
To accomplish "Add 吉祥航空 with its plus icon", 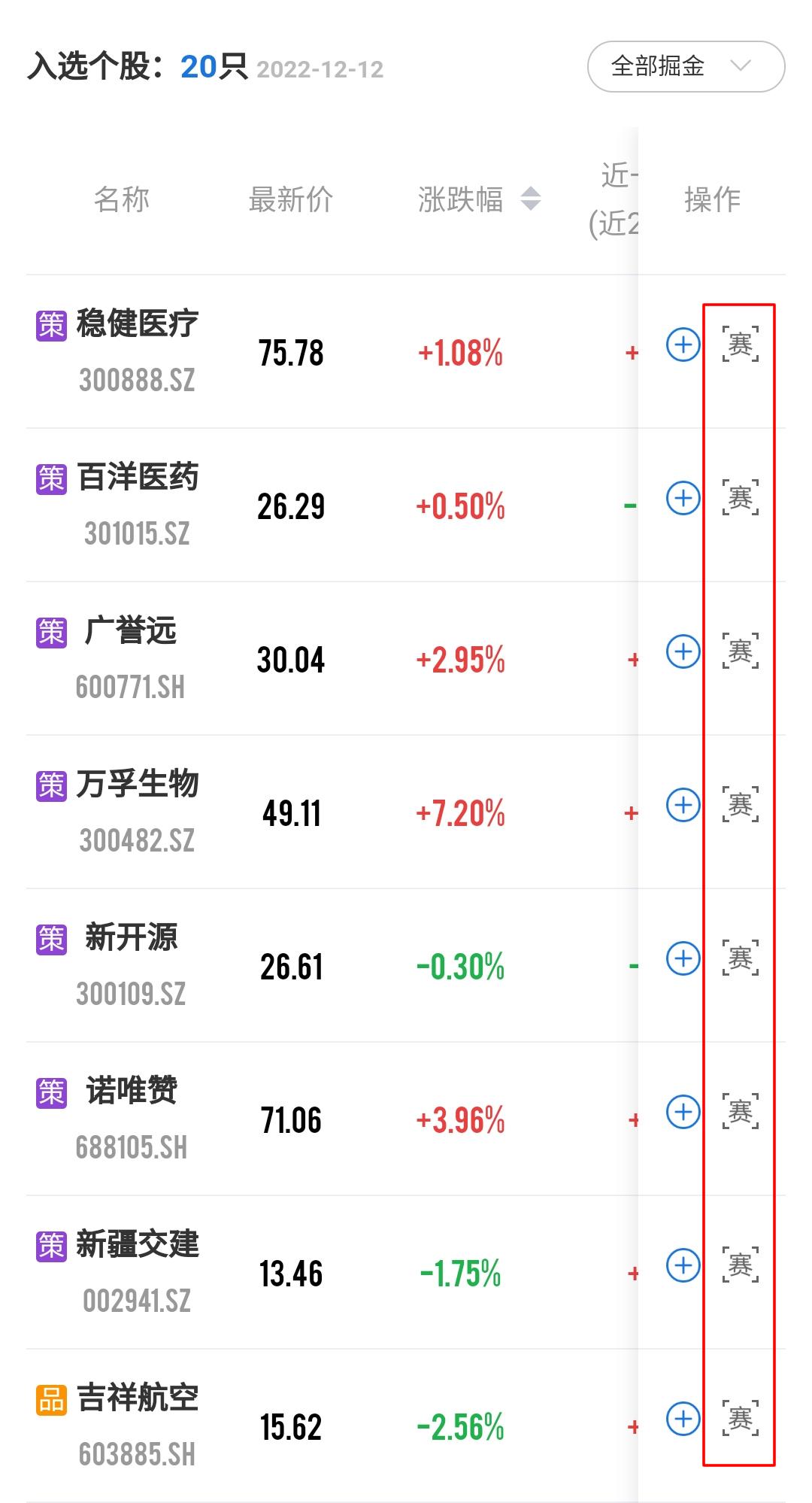I will 683,1419.
